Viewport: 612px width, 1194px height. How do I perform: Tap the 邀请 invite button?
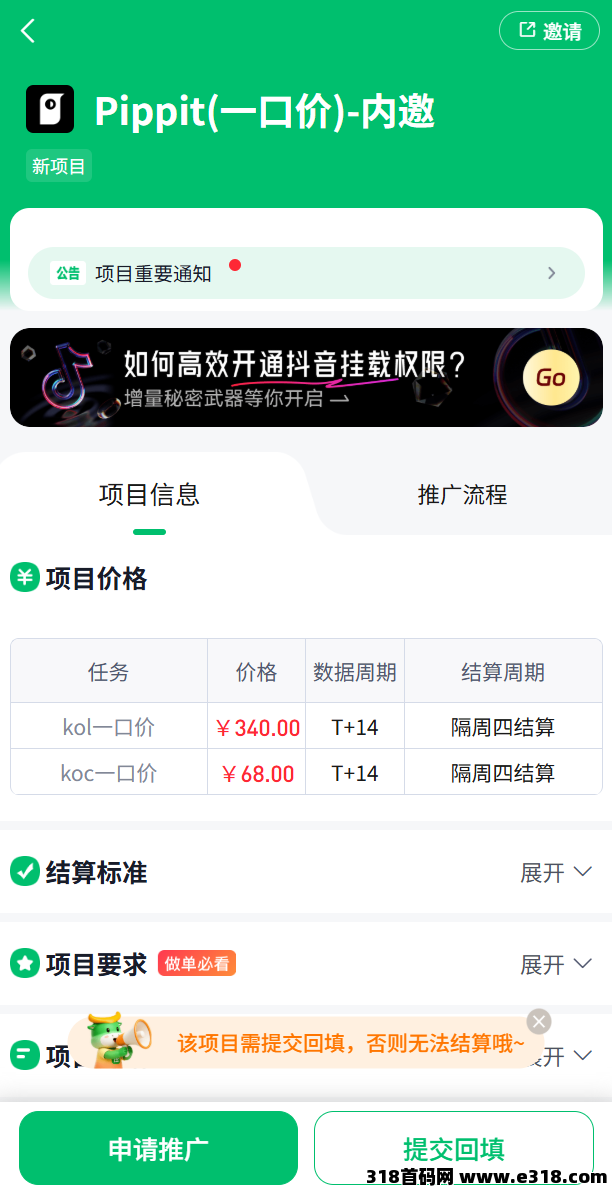549,31
